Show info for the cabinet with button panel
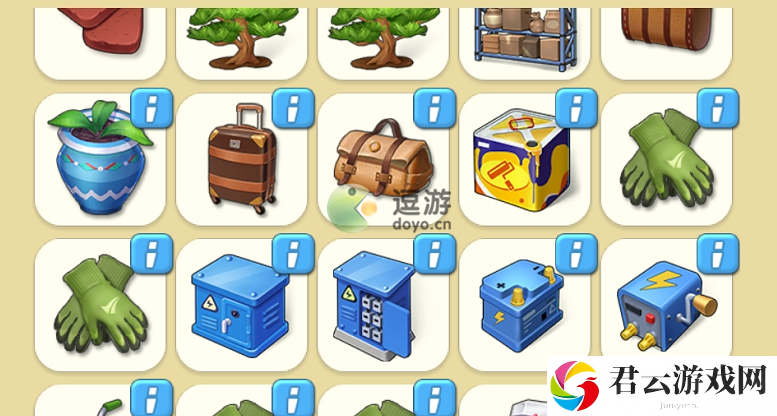The image size is (777, 416). coord(435,253)
